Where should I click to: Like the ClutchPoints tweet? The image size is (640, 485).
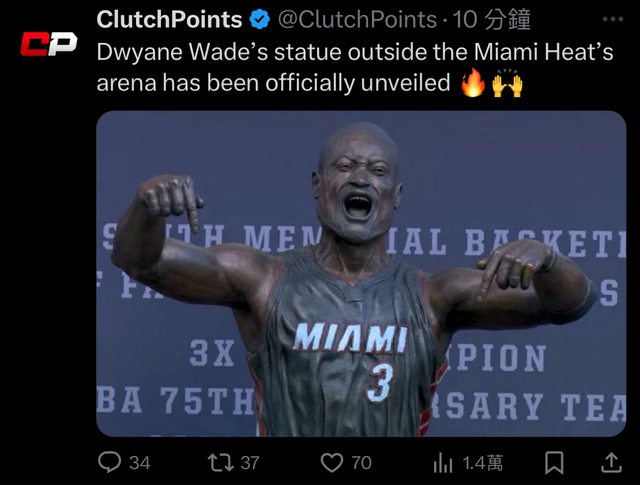333,462
